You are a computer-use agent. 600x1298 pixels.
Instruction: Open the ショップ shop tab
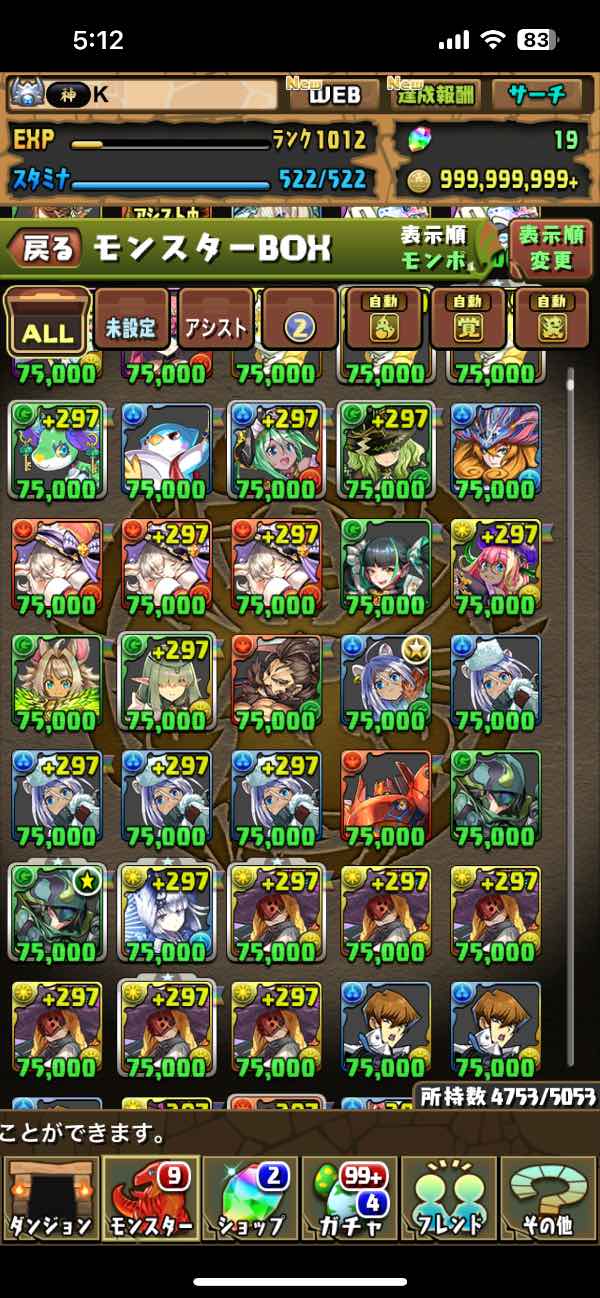(x=250, y=1197)
